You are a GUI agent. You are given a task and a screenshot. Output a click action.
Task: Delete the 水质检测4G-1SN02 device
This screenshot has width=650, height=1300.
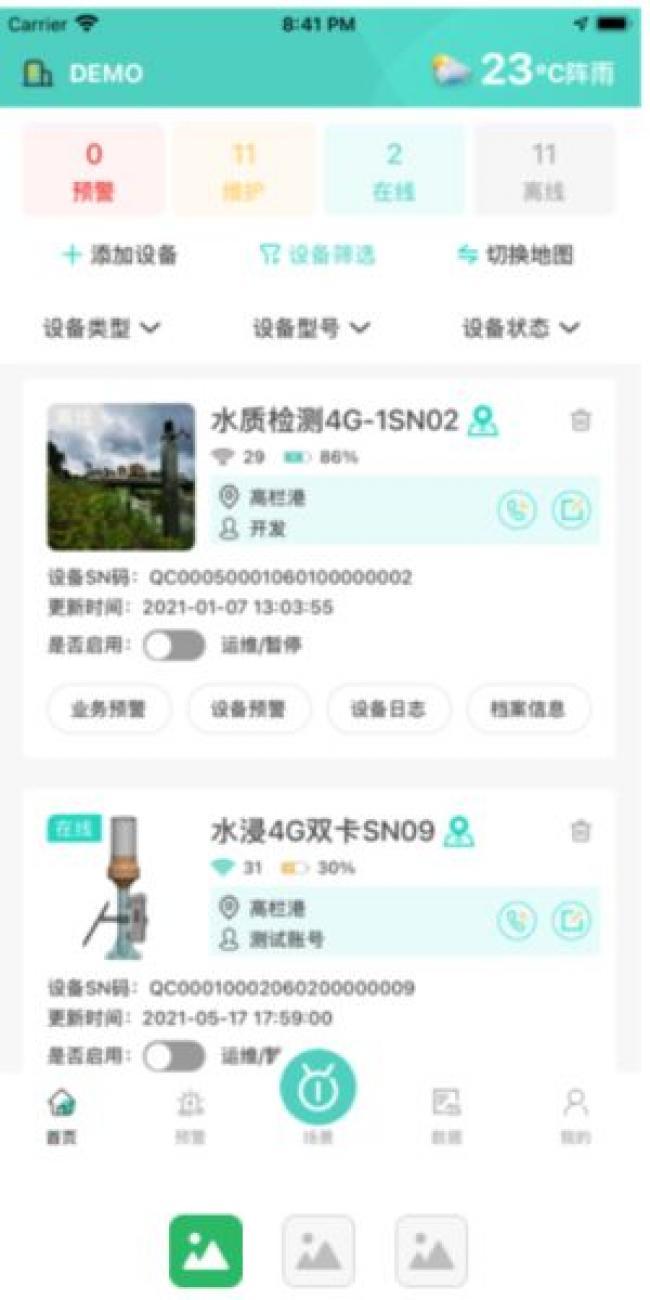tap(580, 421)
